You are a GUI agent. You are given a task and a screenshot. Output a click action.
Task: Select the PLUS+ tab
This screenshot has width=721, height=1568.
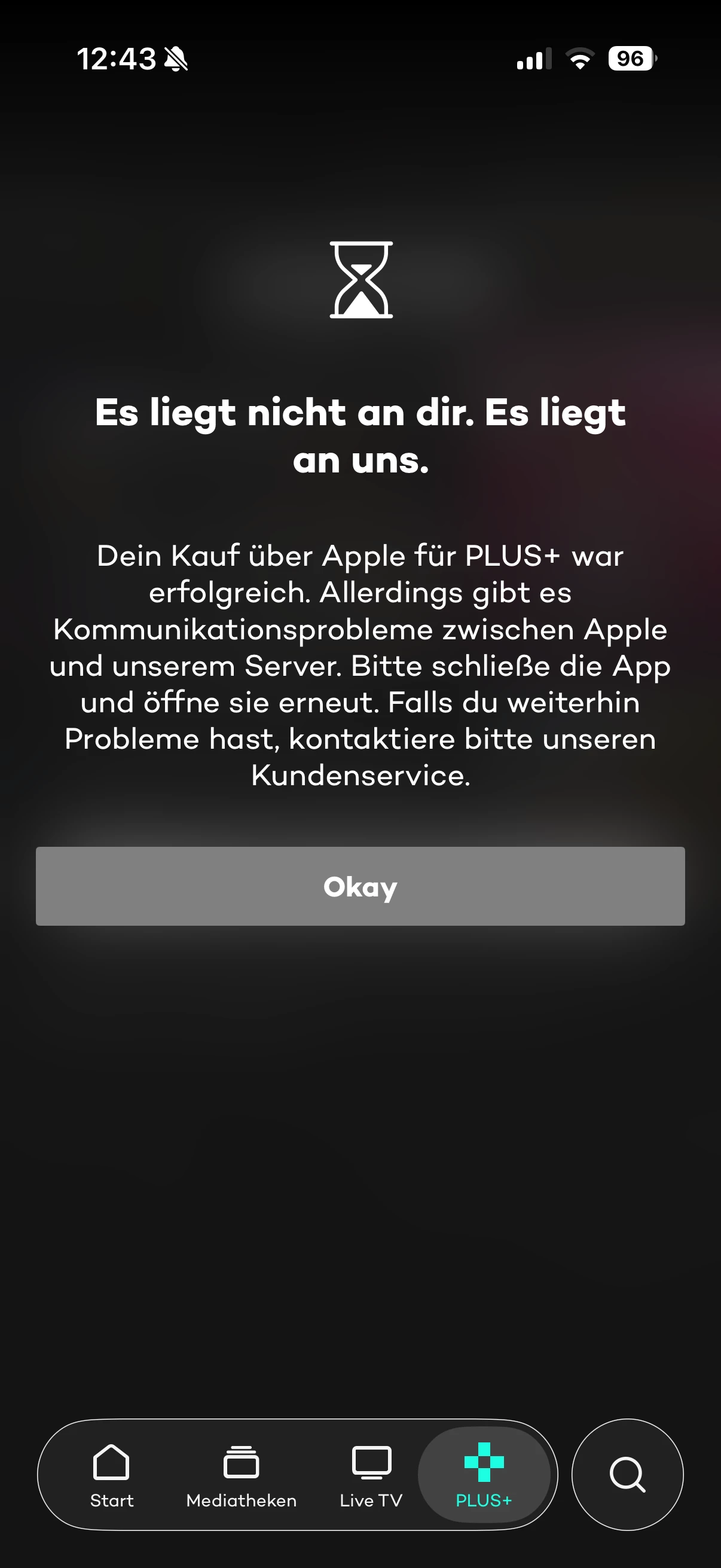pos(484,1474)
